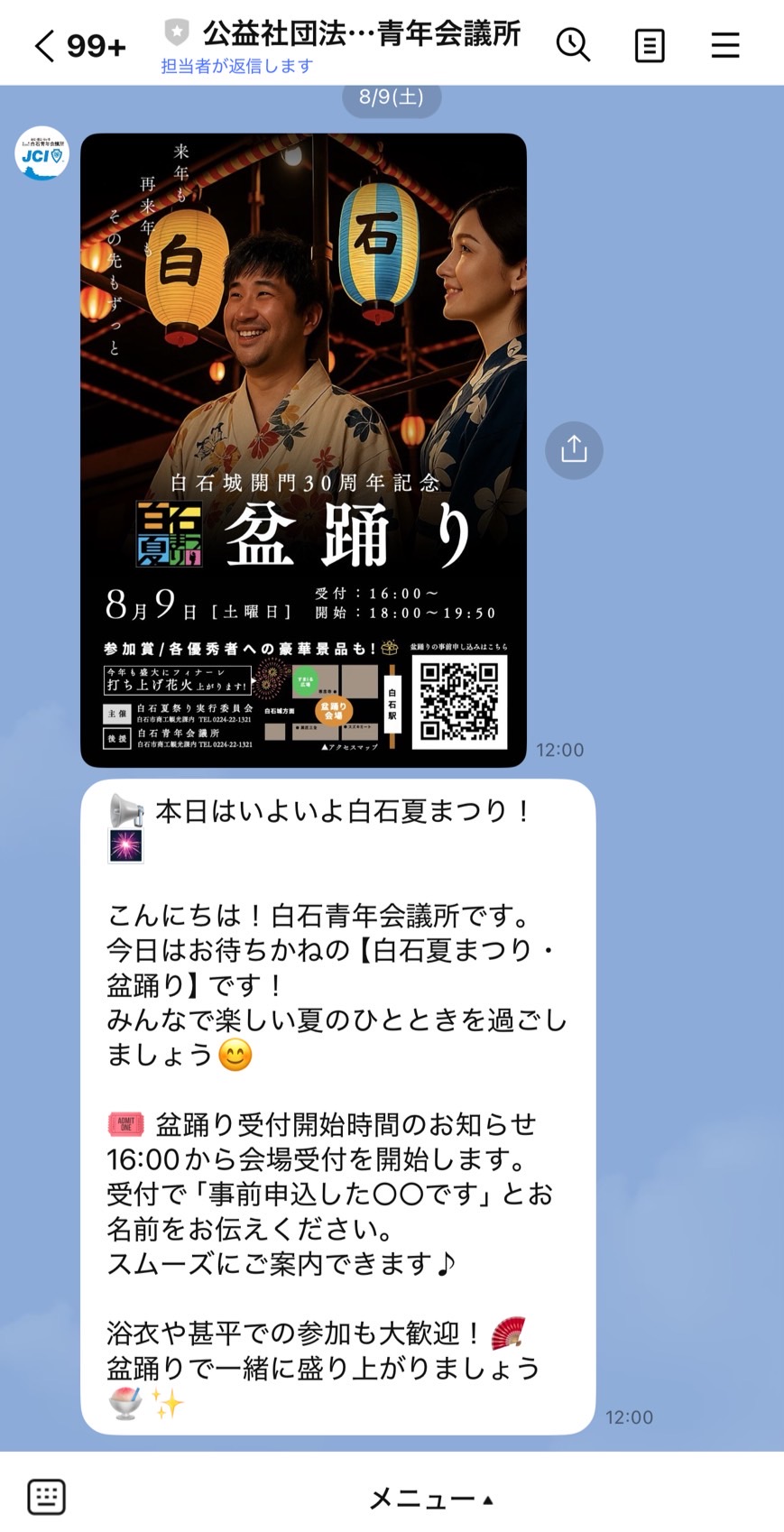This screenshot has height=1532, width=784.
Task: Open the notes icon in header
Action: pos(650,45)
